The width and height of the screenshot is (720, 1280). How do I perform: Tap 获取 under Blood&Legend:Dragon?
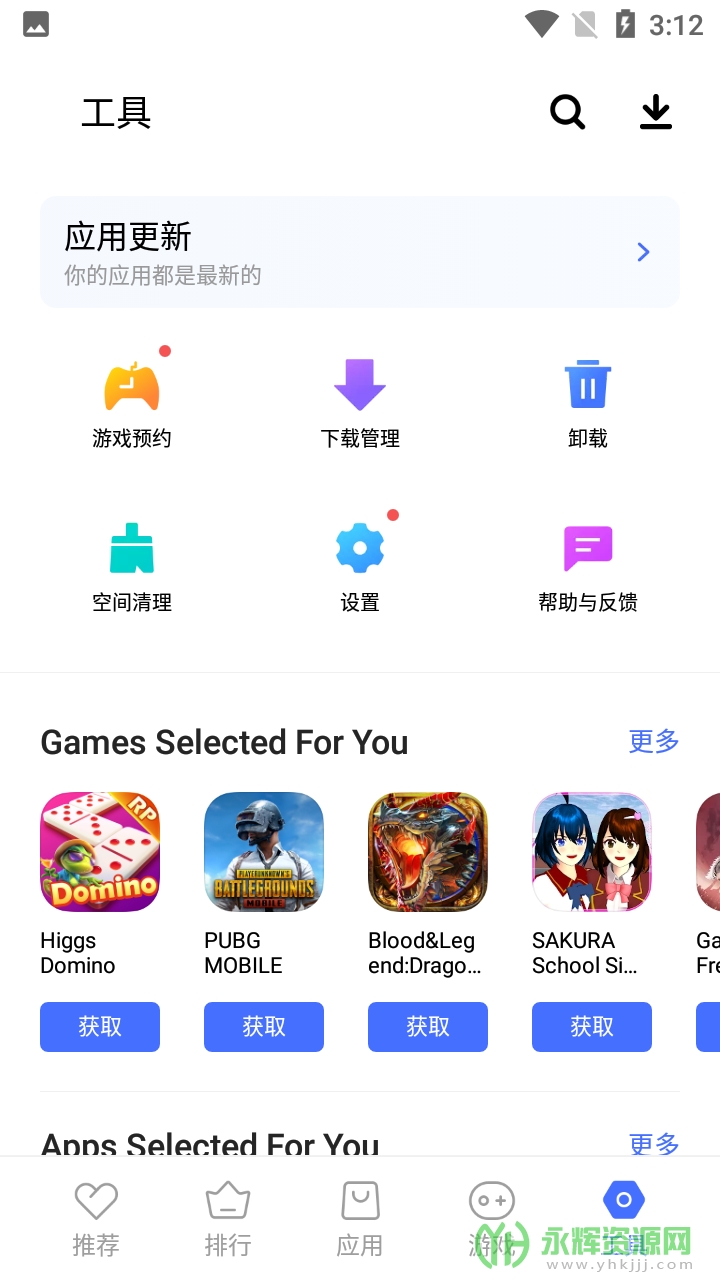[x=428, y=1027]
